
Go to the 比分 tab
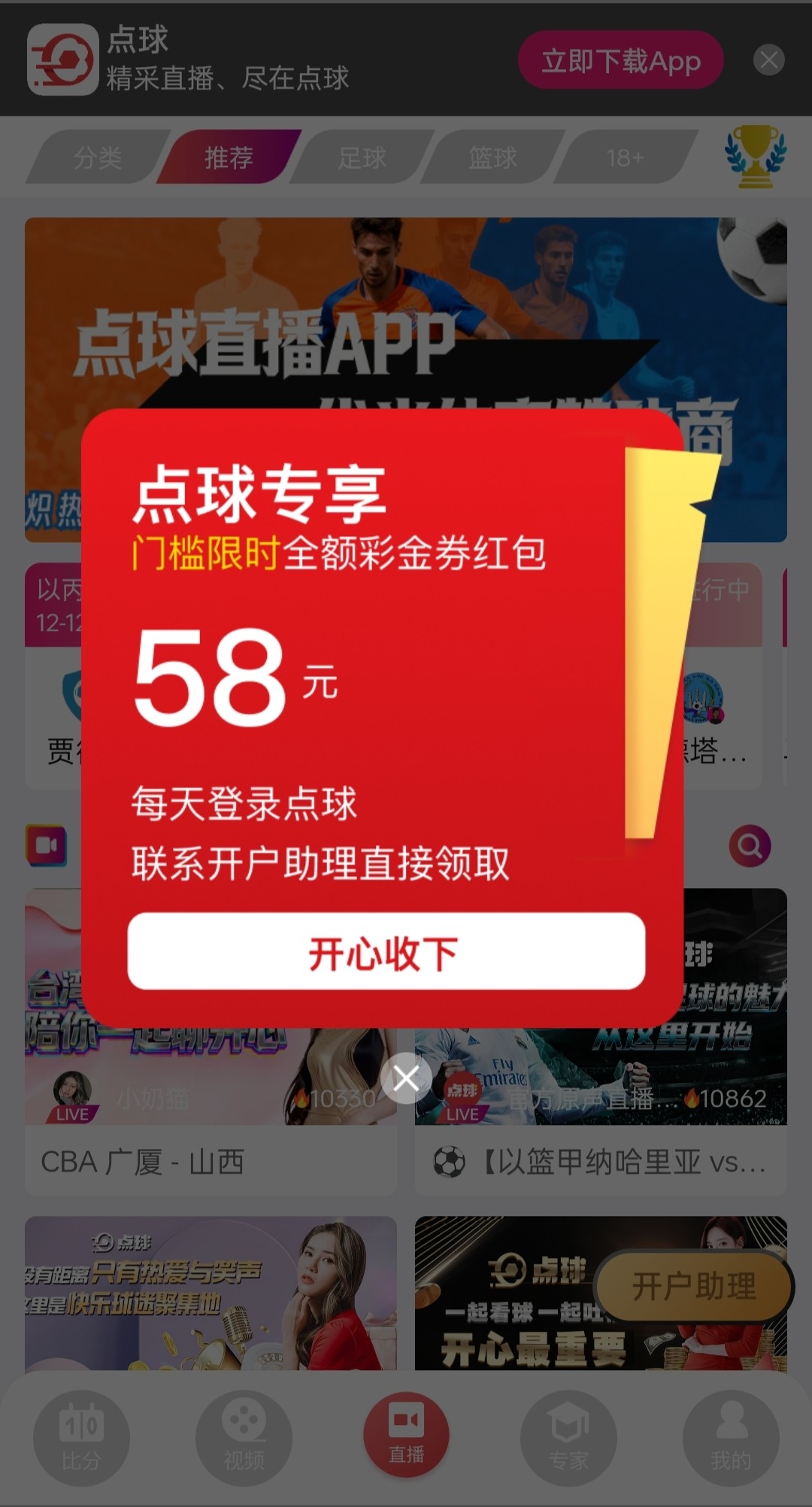click(x=81, y=1438)
